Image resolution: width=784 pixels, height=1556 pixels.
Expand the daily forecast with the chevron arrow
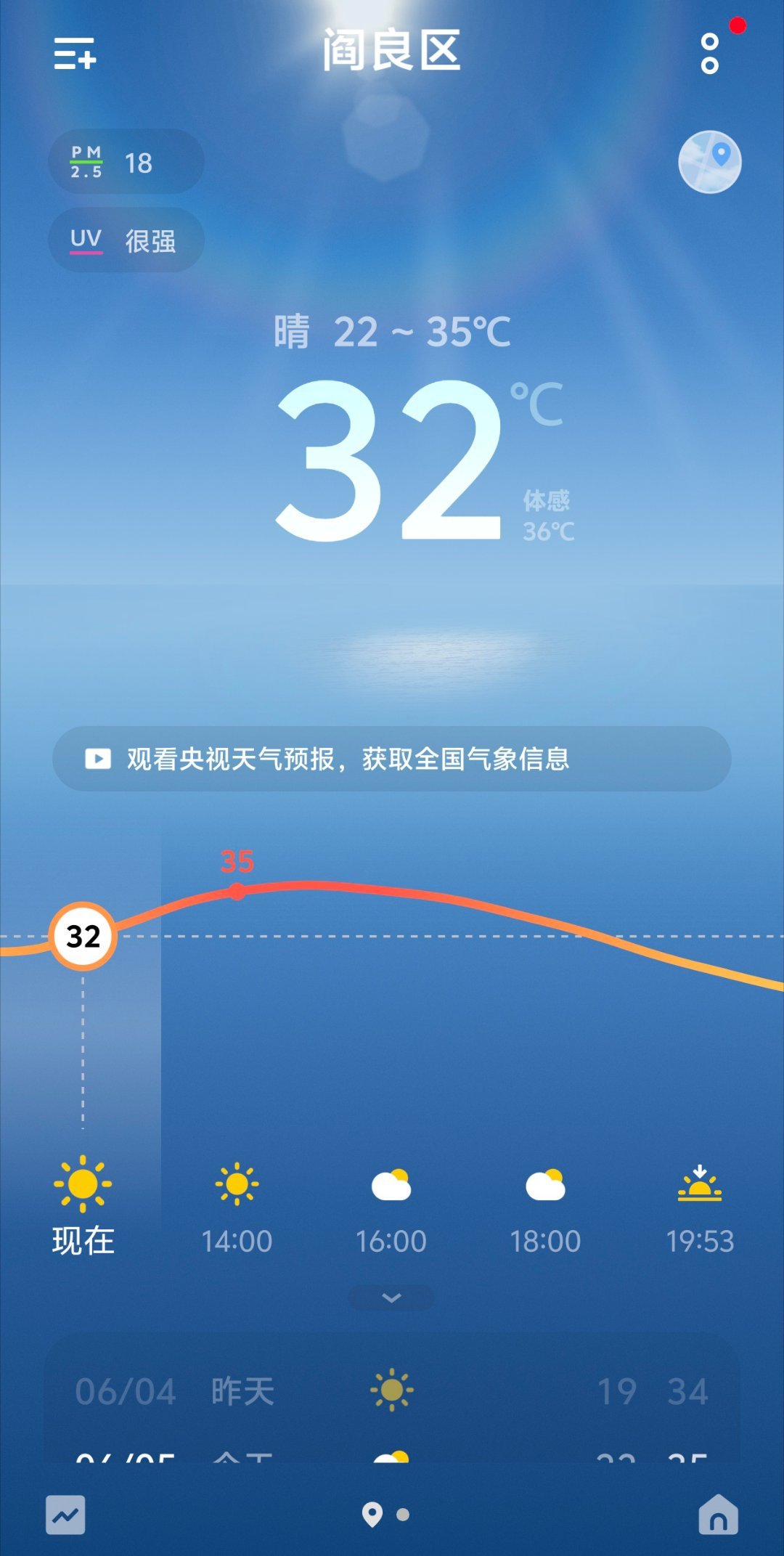click(391, 1298)
